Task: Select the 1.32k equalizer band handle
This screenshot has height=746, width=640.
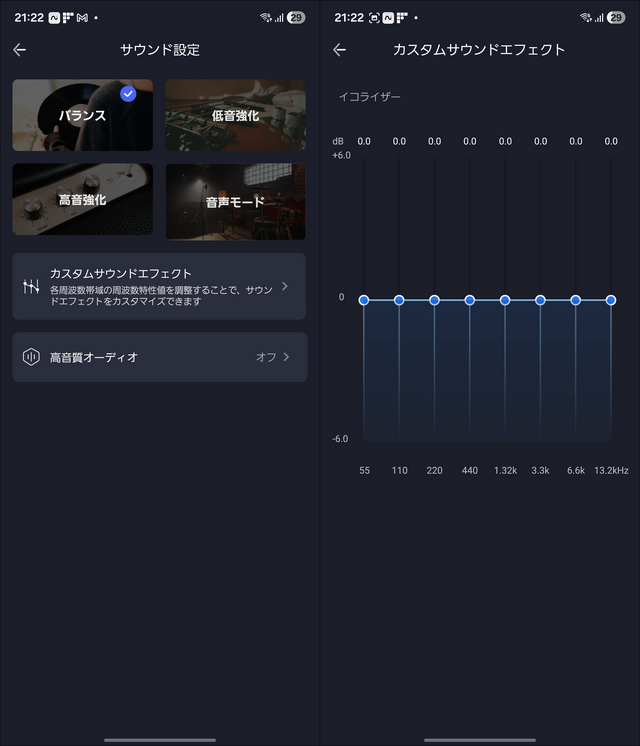Action: (505, 300)
